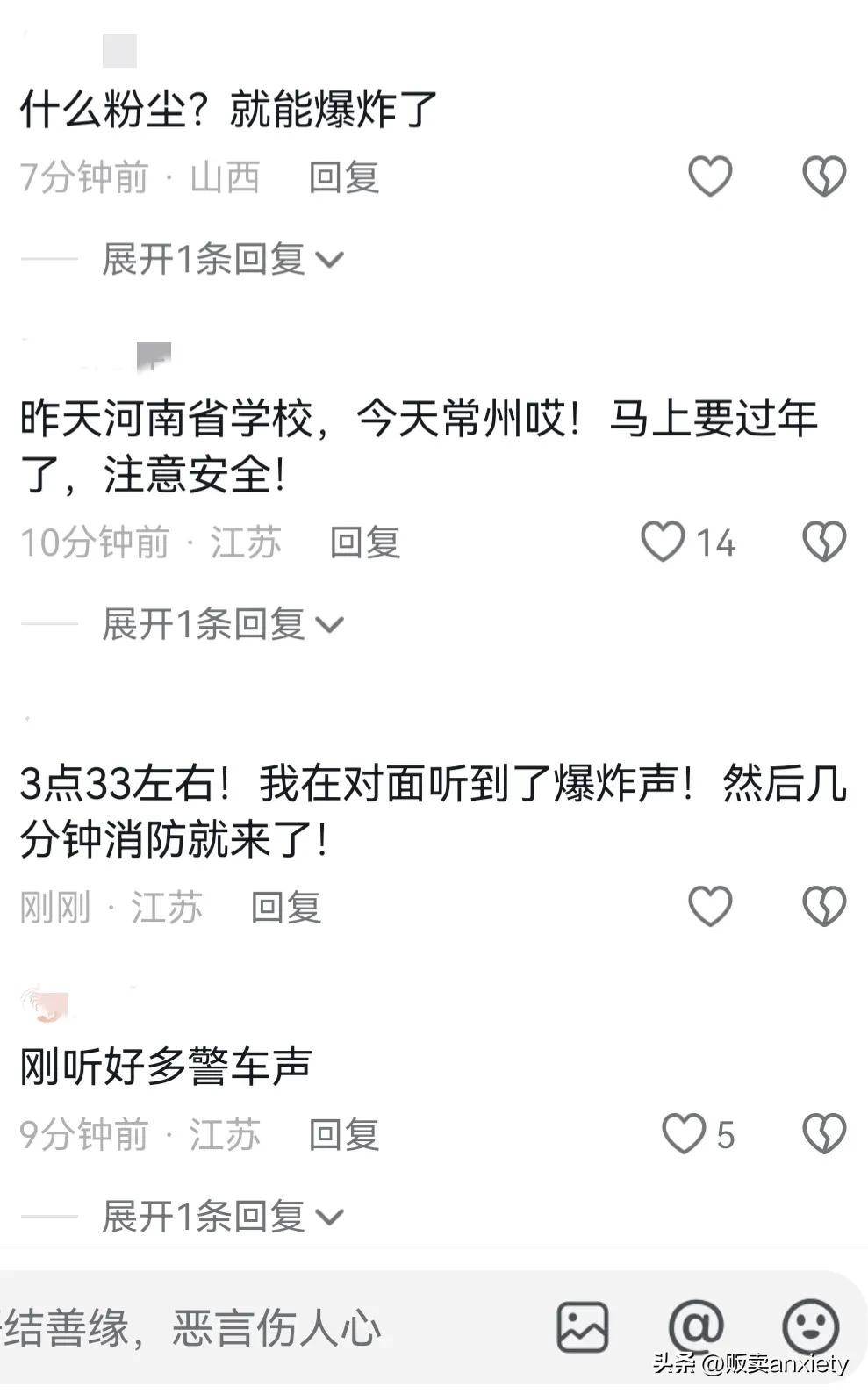Reply to the 山西 comment
The width and height of the screenshot is (868, 1394).
pos(343,178)
